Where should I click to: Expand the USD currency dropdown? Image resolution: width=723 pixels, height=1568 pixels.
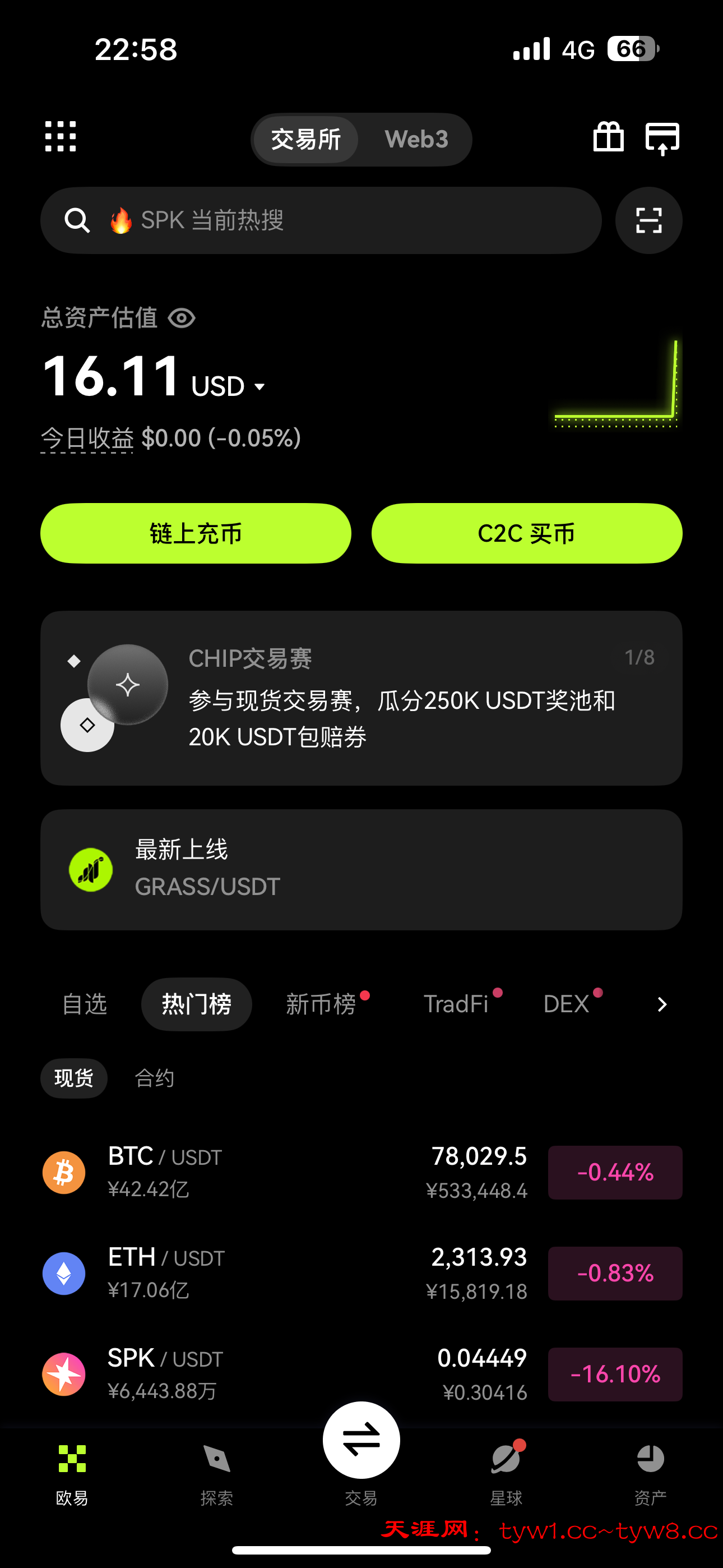(260, 386)
